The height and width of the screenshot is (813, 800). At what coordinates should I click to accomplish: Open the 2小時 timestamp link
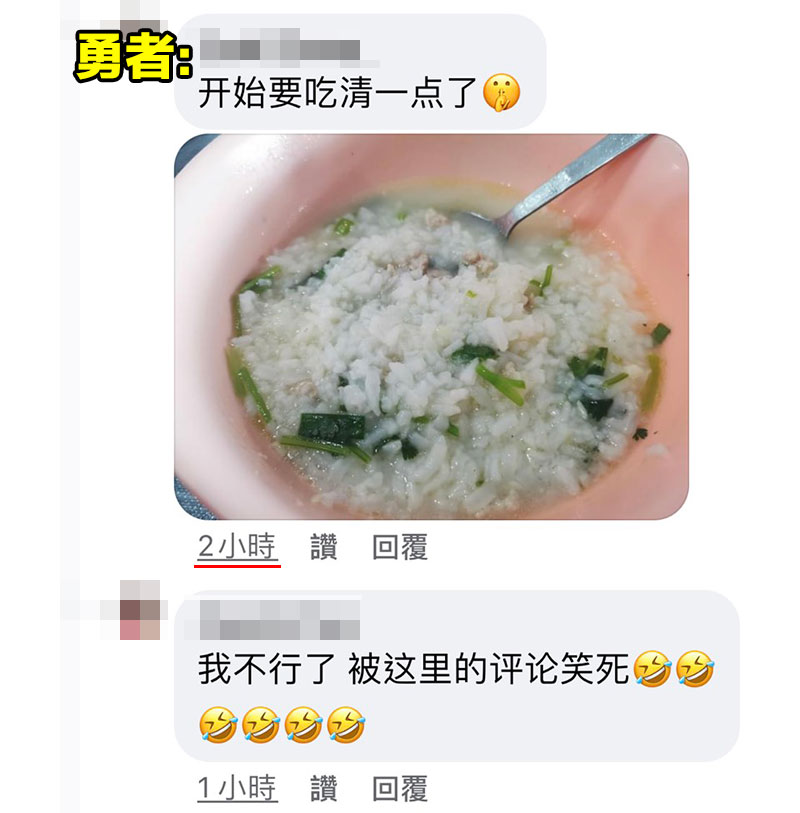tap(237, 548)
